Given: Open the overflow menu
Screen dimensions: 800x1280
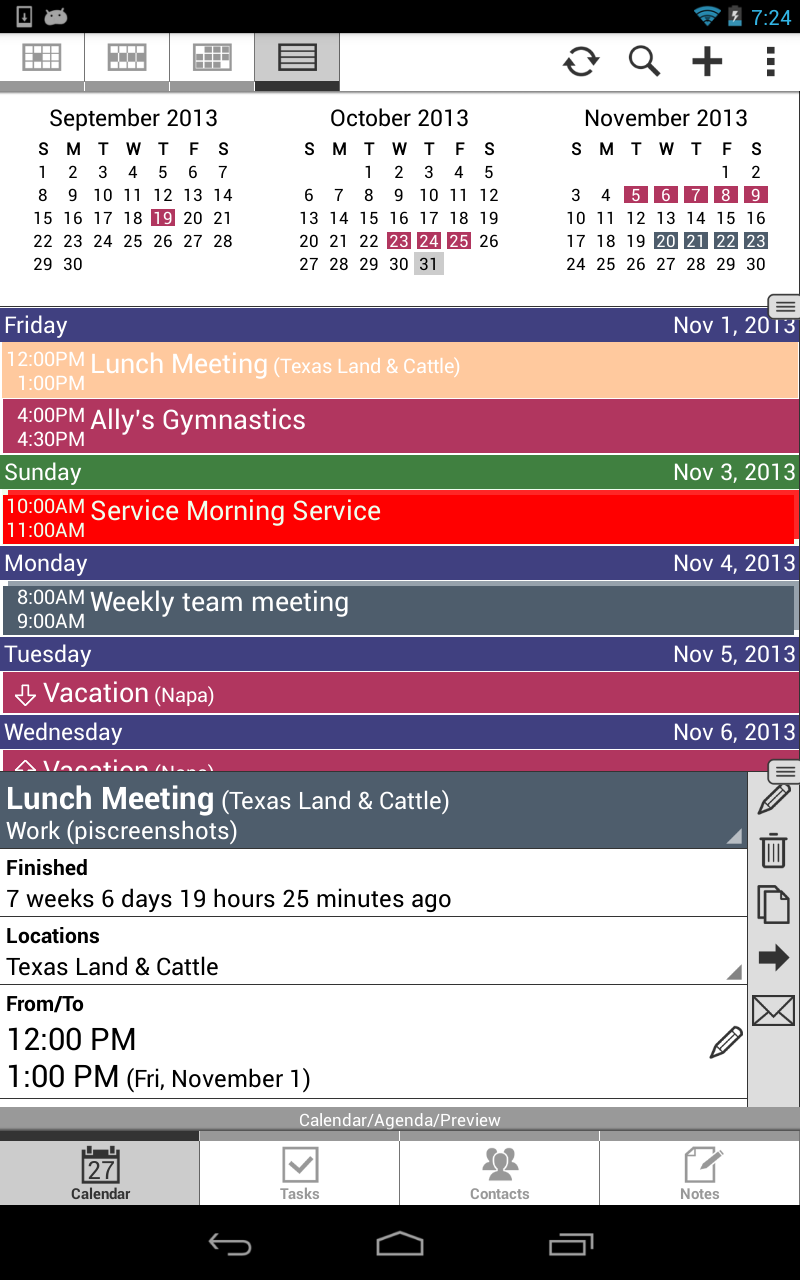Looking at the screenshot, I should [770, 62].
